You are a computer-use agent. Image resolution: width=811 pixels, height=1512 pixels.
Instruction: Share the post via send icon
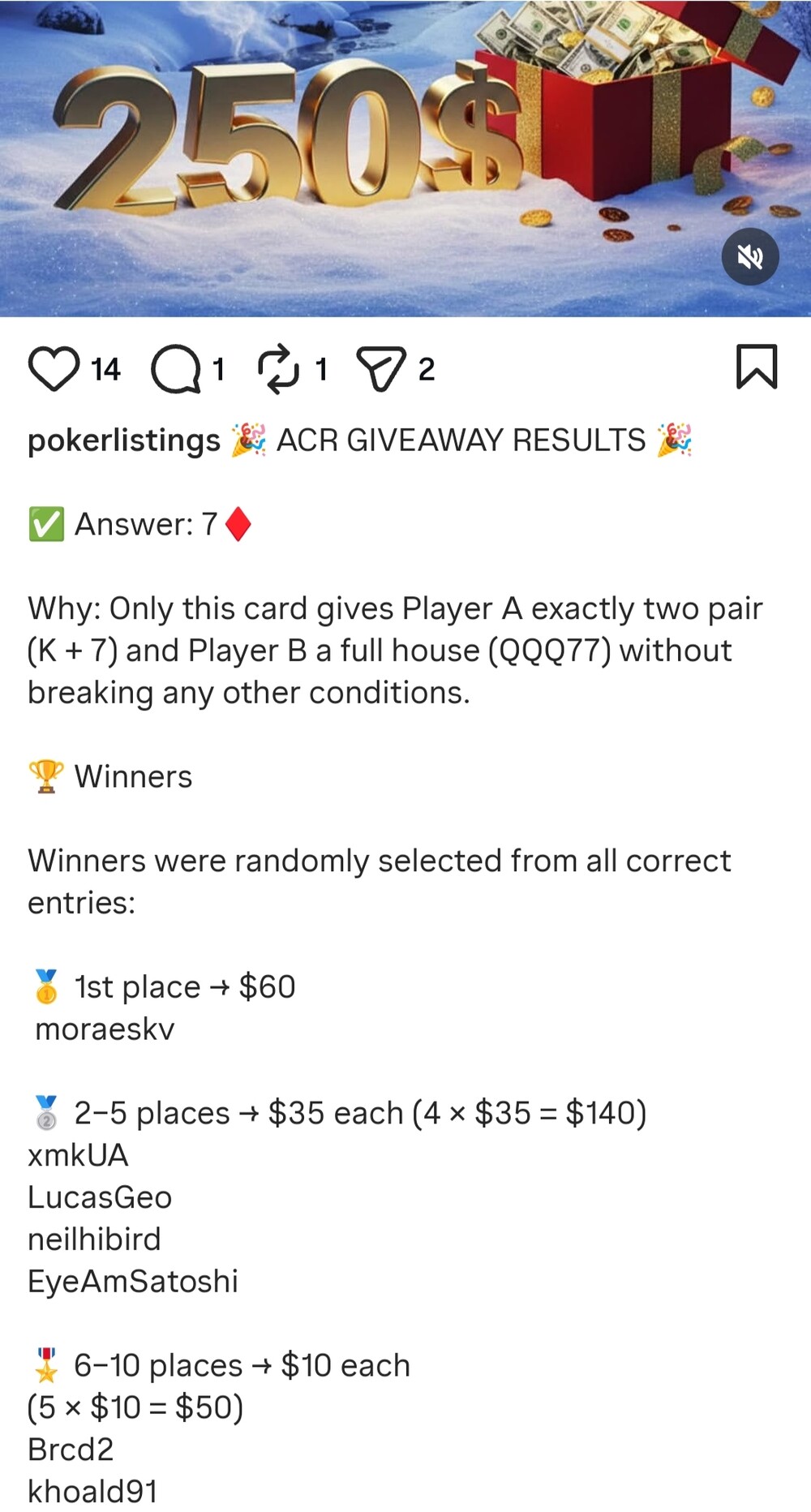point(381,369)
